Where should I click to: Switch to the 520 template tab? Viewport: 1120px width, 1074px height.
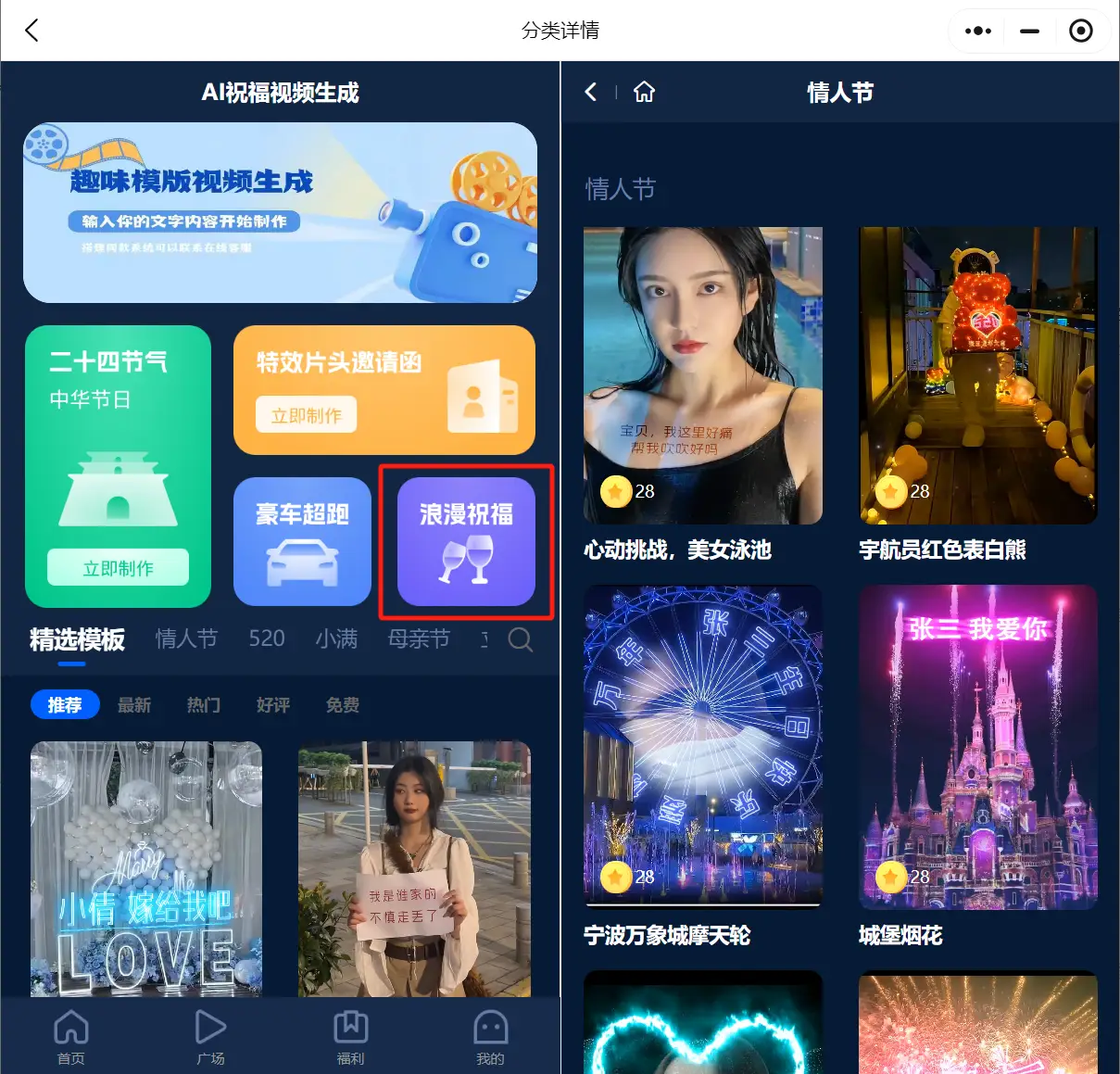[267, 638]
